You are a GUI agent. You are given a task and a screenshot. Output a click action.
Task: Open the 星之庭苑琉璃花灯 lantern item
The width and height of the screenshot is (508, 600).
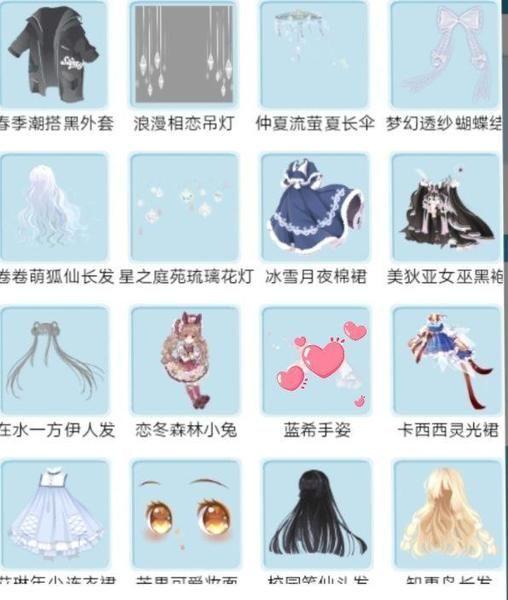184,207
